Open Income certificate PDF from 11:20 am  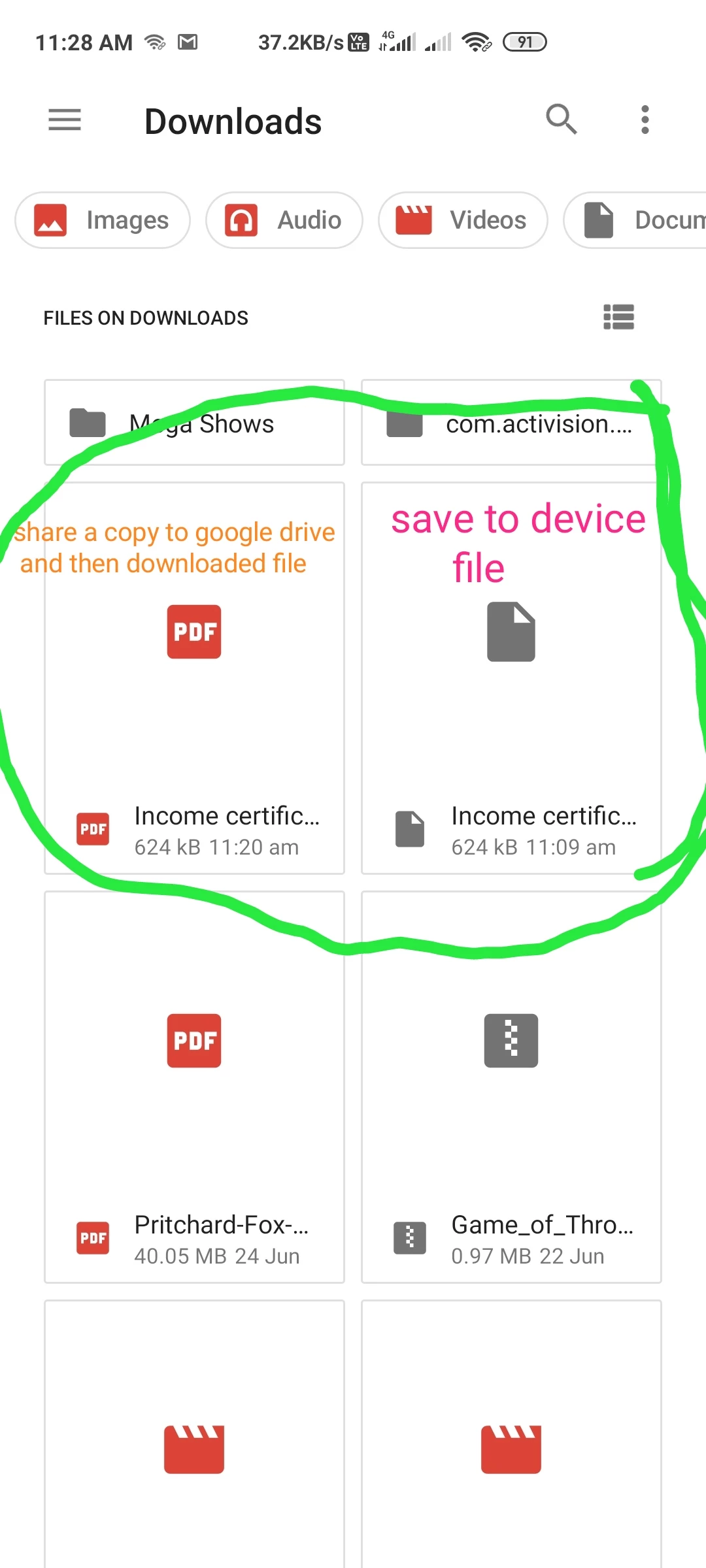click(194, 679)
